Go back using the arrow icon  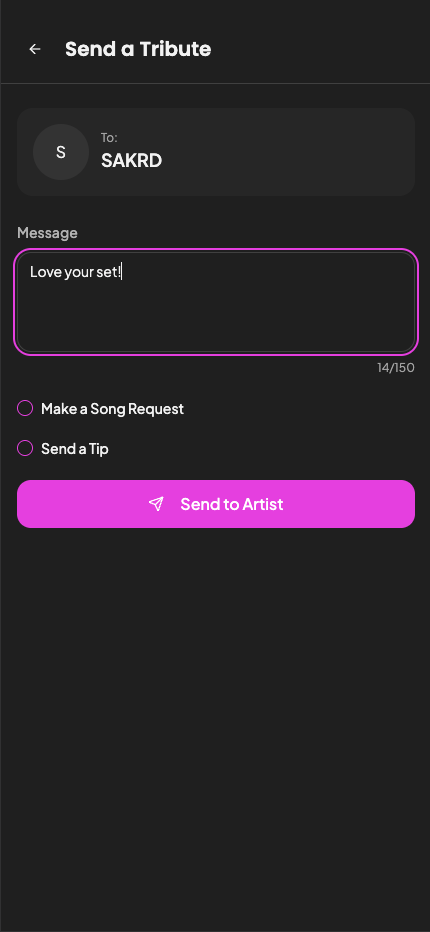pyautogui.click(x=35, y=49)
